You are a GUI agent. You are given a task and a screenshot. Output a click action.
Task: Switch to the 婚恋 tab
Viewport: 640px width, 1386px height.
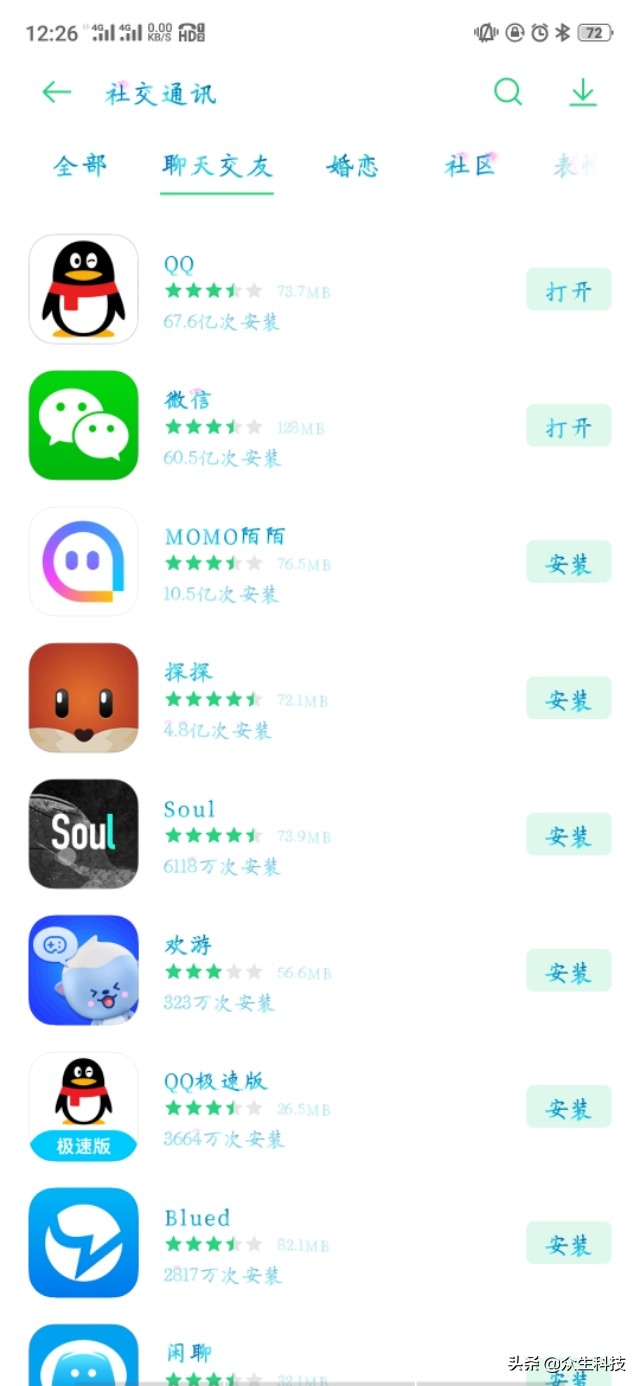click(x=353, y=166)
